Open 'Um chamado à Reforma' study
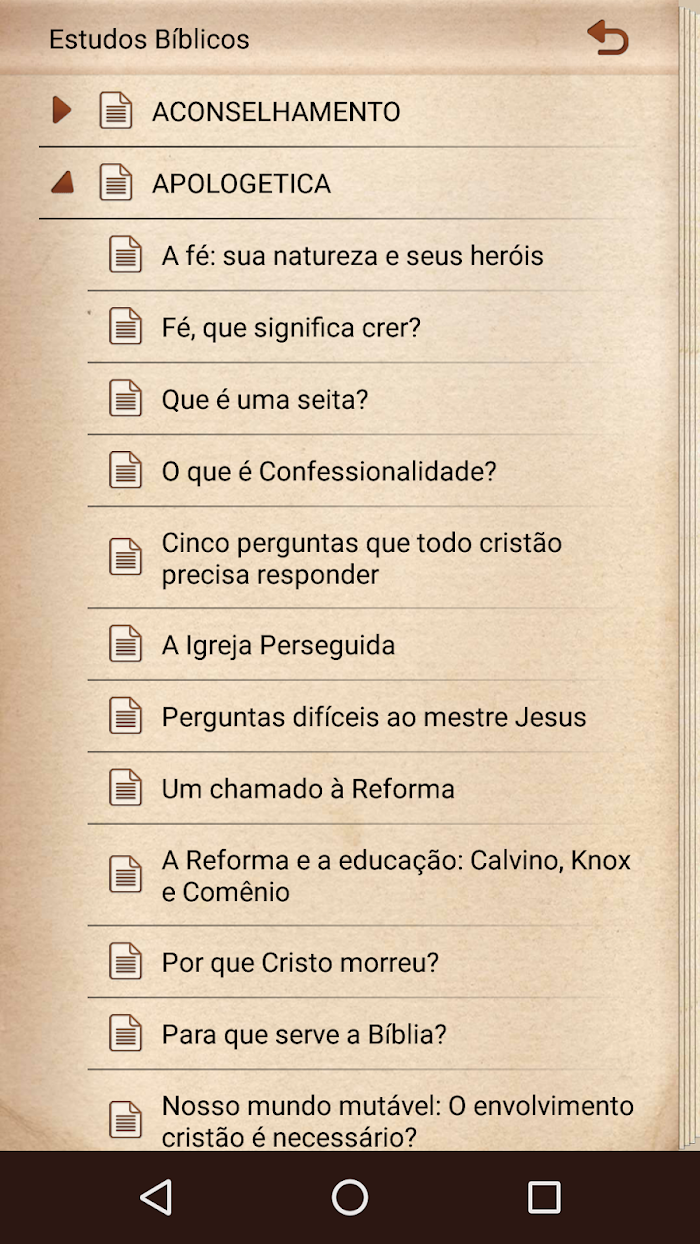Screen dimensions: 700x1244 point(362,789)
